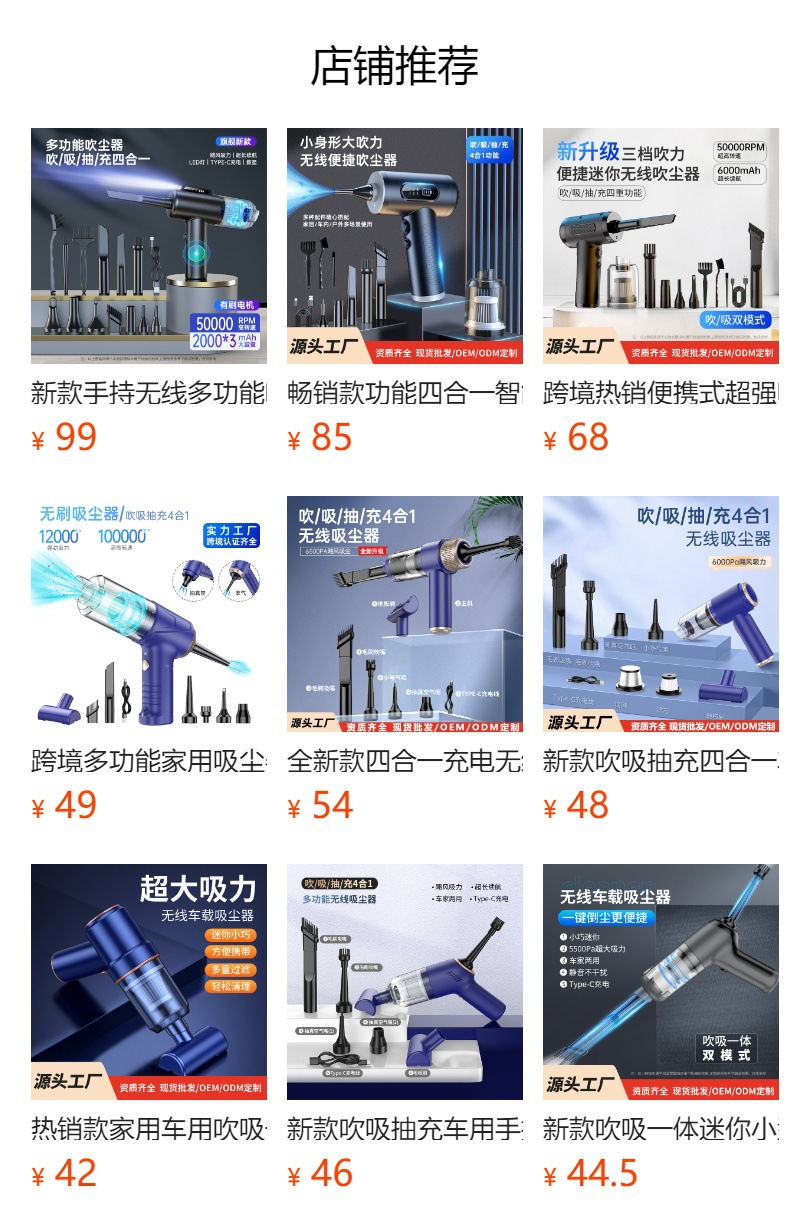The height and width of the screenshot is (1232, 790).
Task: Open the ¥49 跨境多功能家用吸尘 item
Action: click(x=148, y=614)
